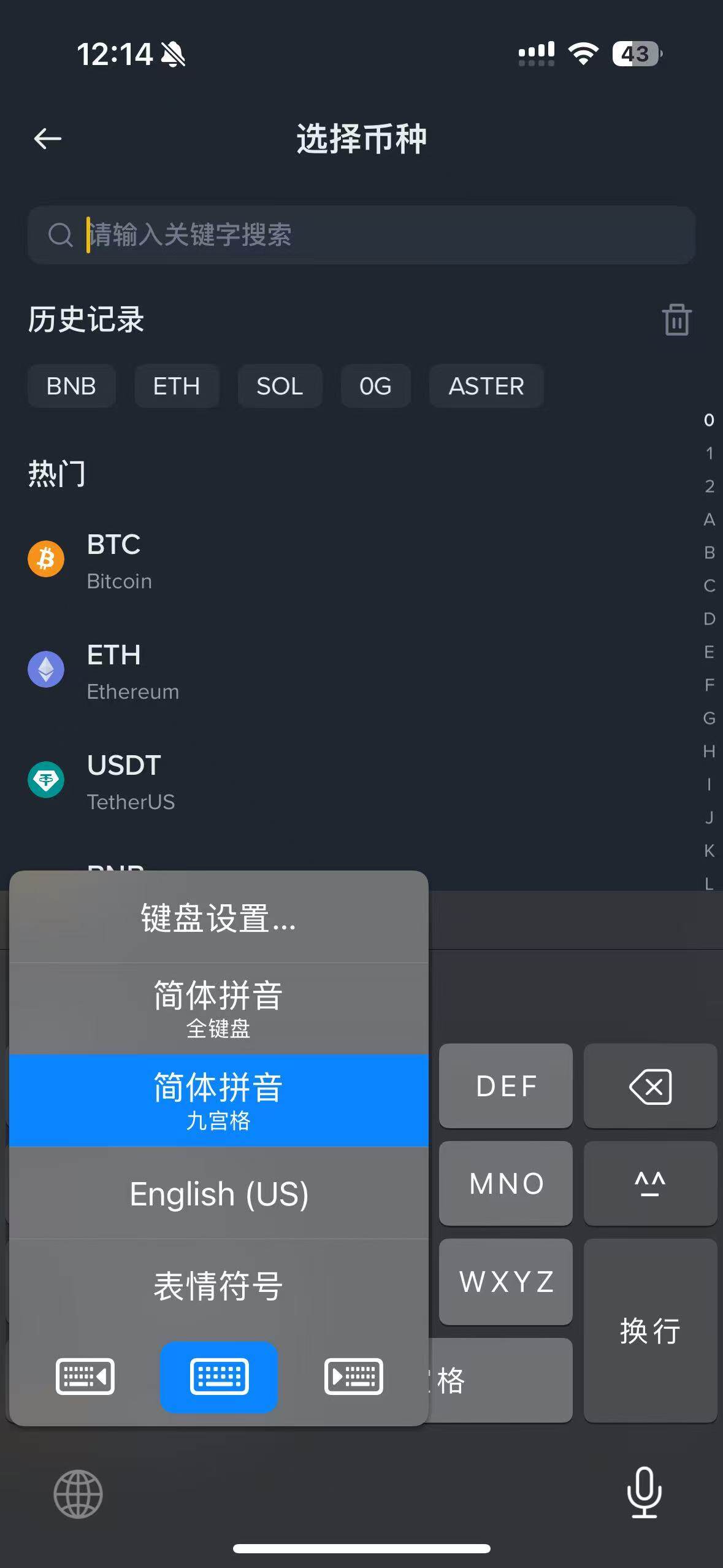723x1568 pixels.
Task: Tap the globe keyboard switcher
Action: coord(78,1494)
